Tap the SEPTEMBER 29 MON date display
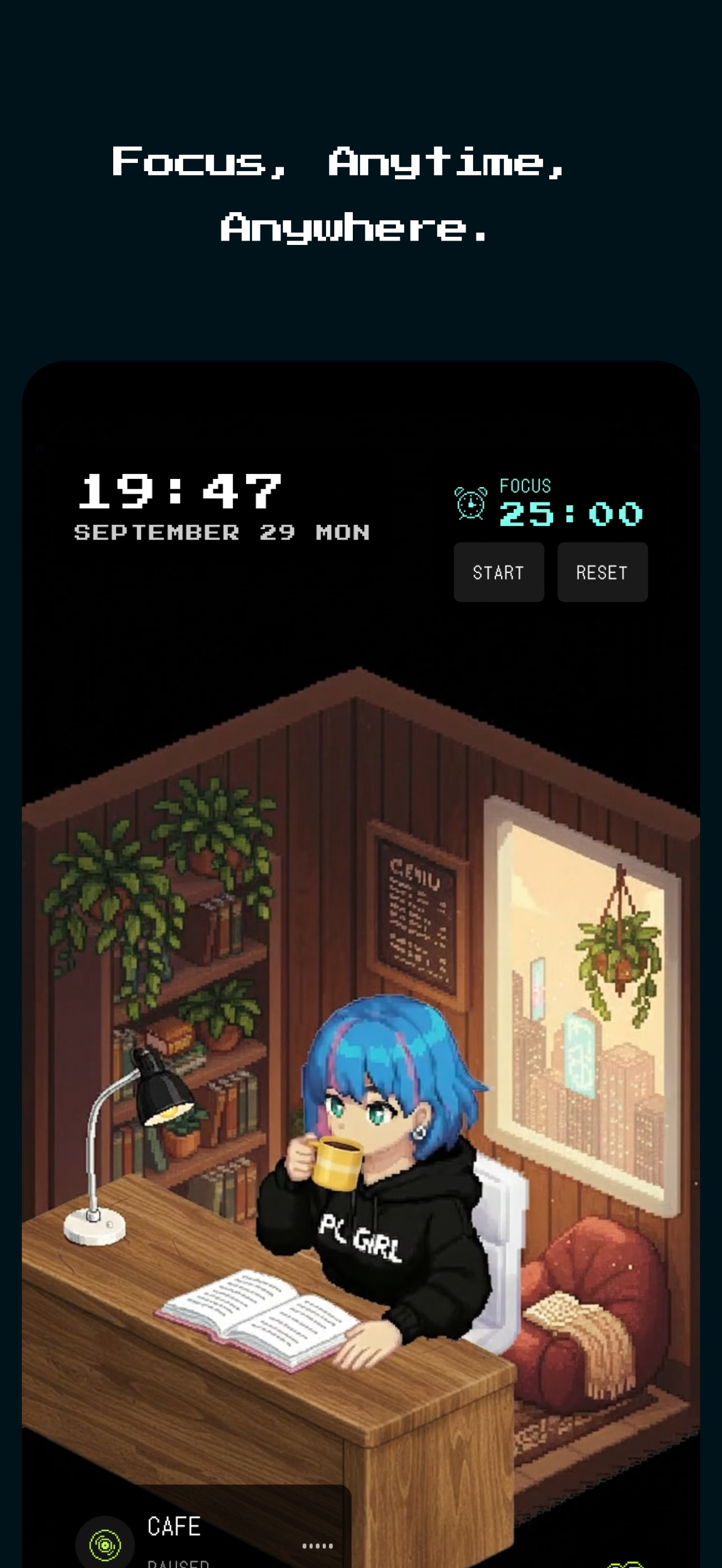 (x=221, y=531)
